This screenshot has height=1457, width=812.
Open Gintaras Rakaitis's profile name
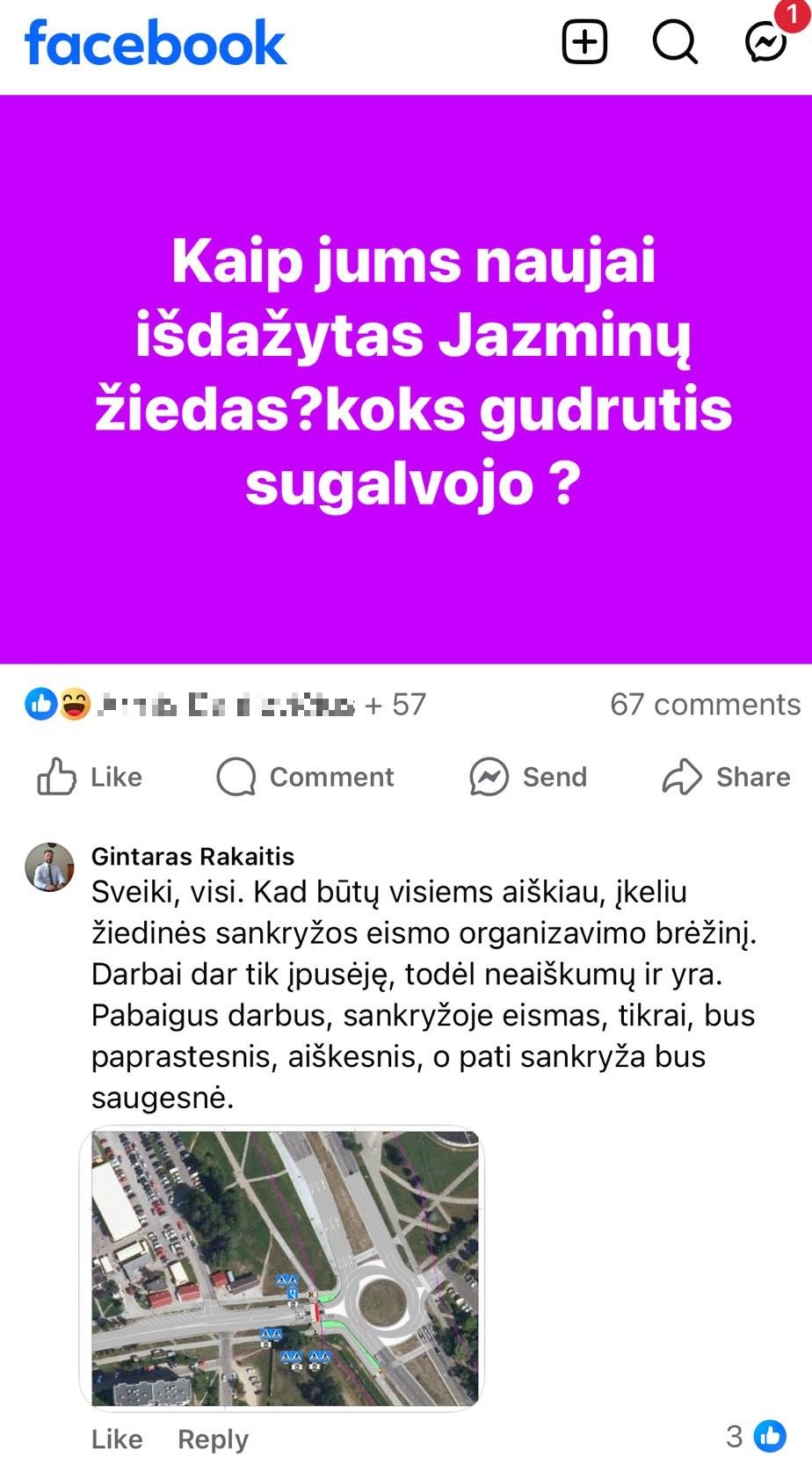click(x=192, y=856)
